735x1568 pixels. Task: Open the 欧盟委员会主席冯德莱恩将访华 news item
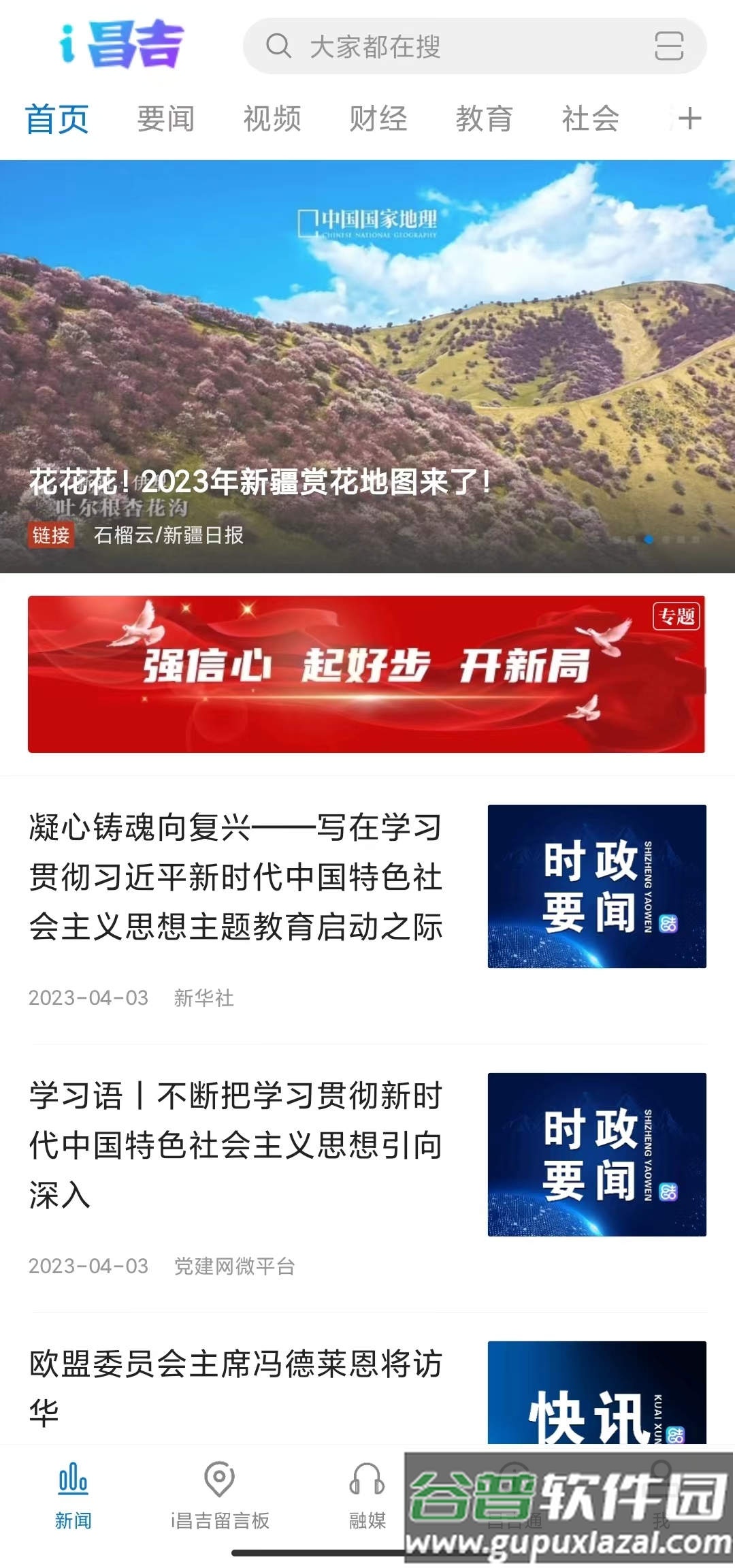tap(235, 1389)
